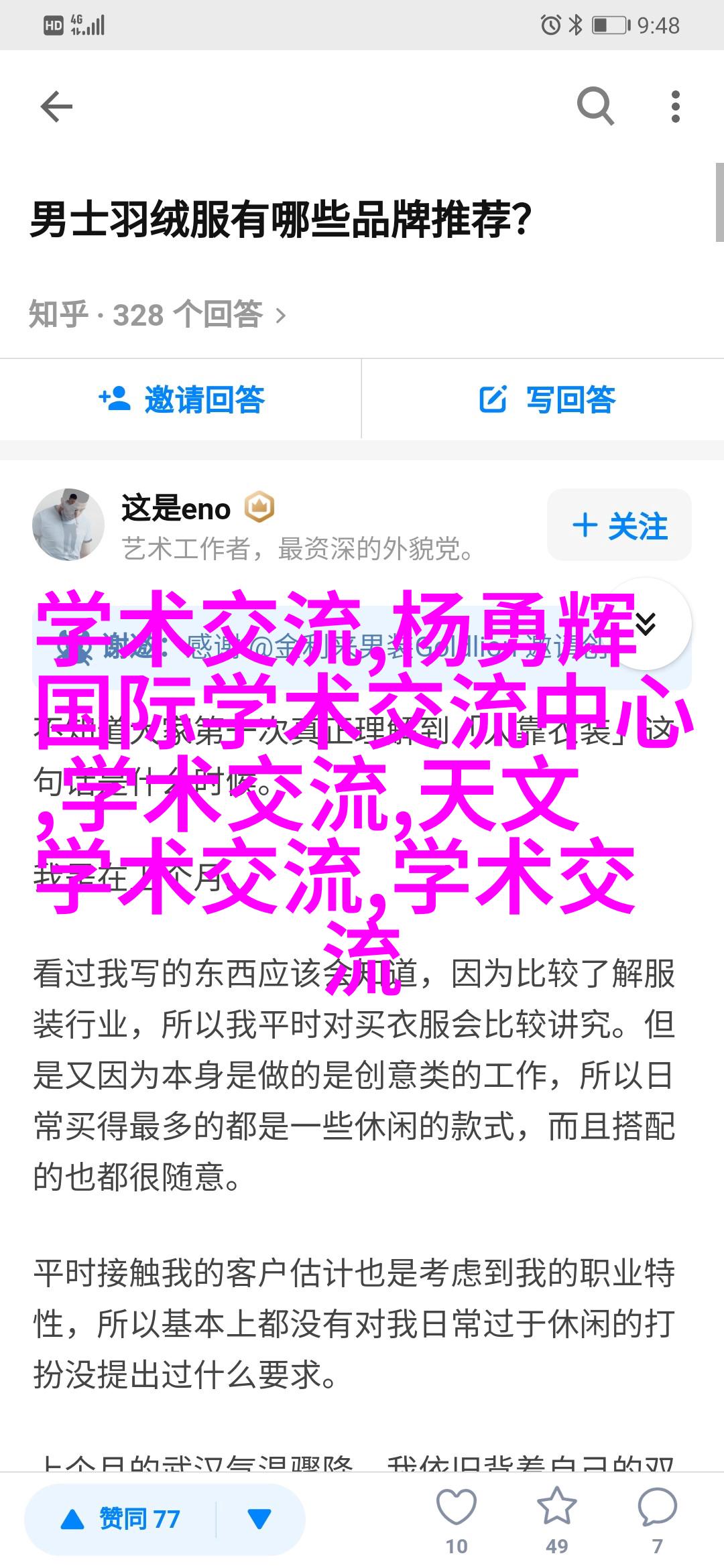Follow 这是eno with 关注 button

[619, 525]
